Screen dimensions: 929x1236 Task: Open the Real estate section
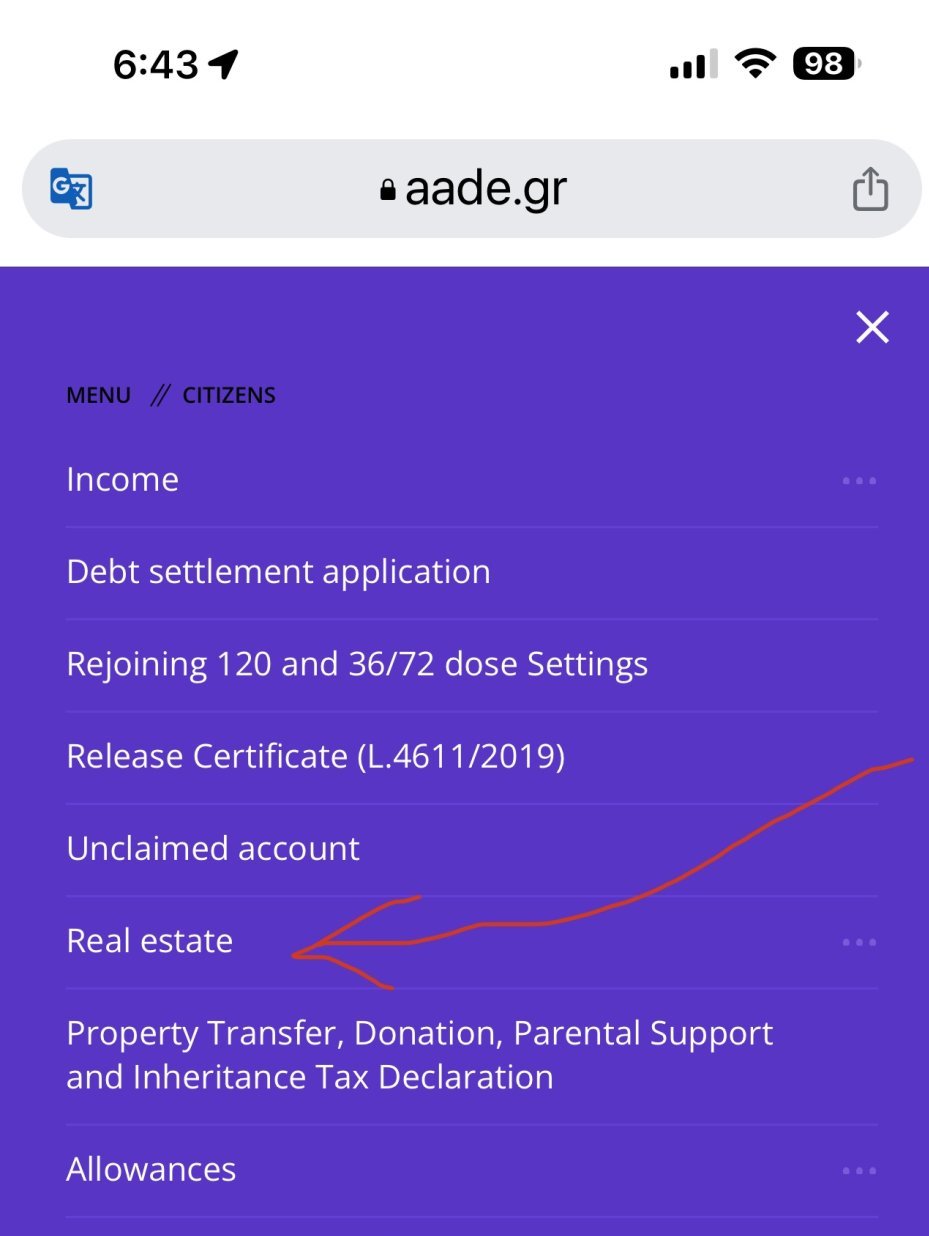[x=150, y=941]
